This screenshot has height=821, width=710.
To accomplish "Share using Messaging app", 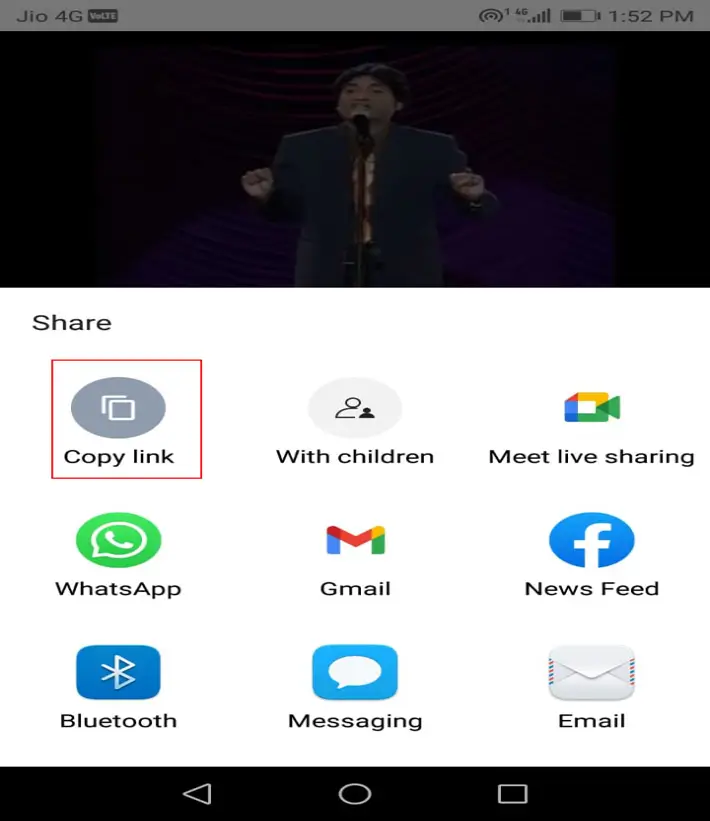I will (355, 673).
